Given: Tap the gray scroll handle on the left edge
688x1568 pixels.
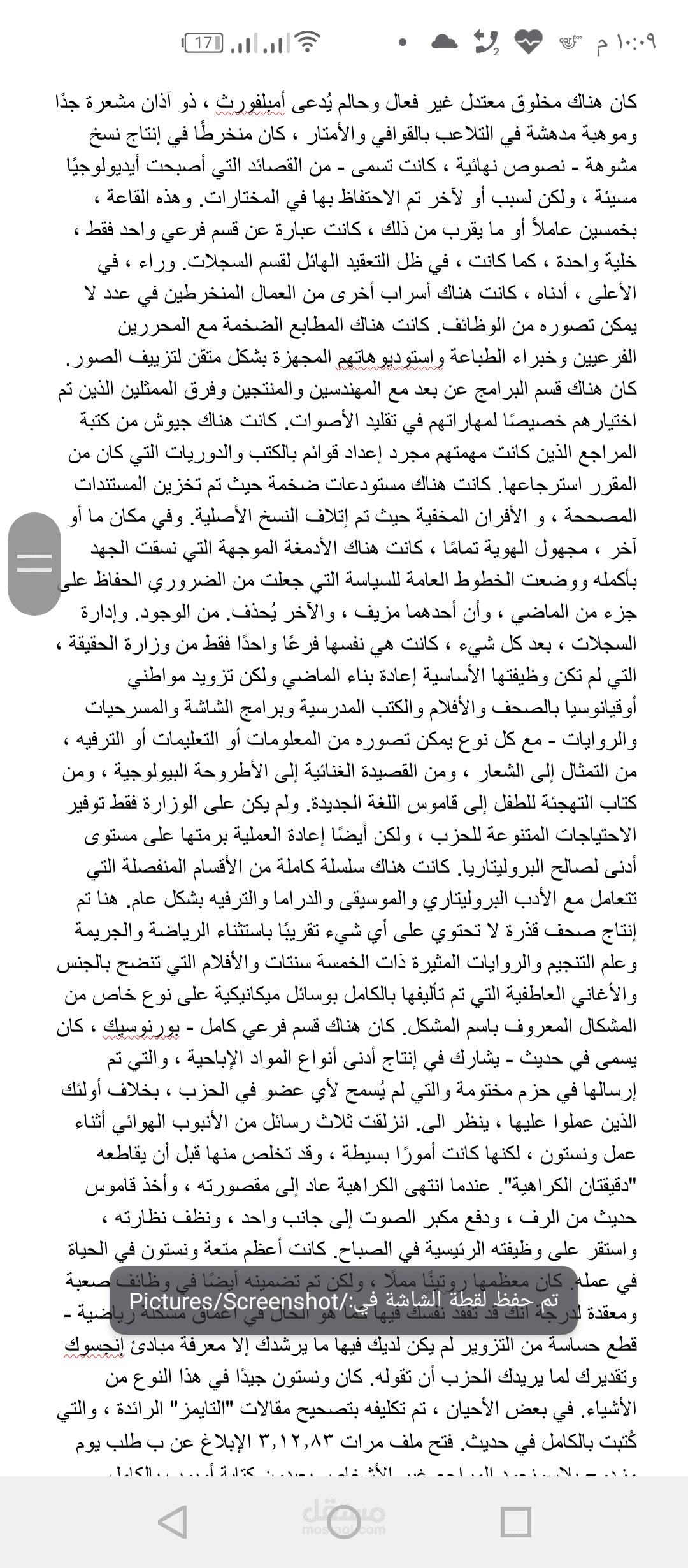Looking at the screenshot, I should 34,563.
